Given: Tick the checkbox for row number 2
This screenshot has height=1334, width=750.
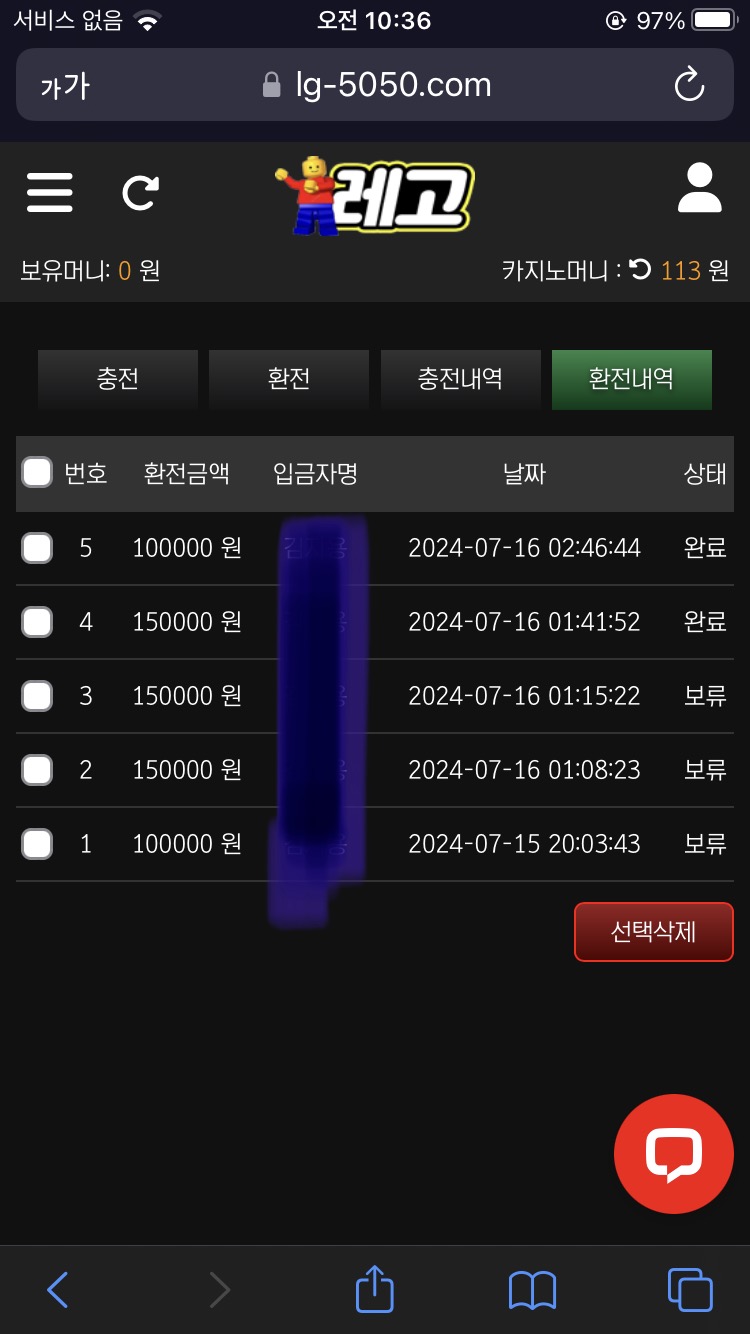Looking at the screenshot, I should click(x=37, y=770).
